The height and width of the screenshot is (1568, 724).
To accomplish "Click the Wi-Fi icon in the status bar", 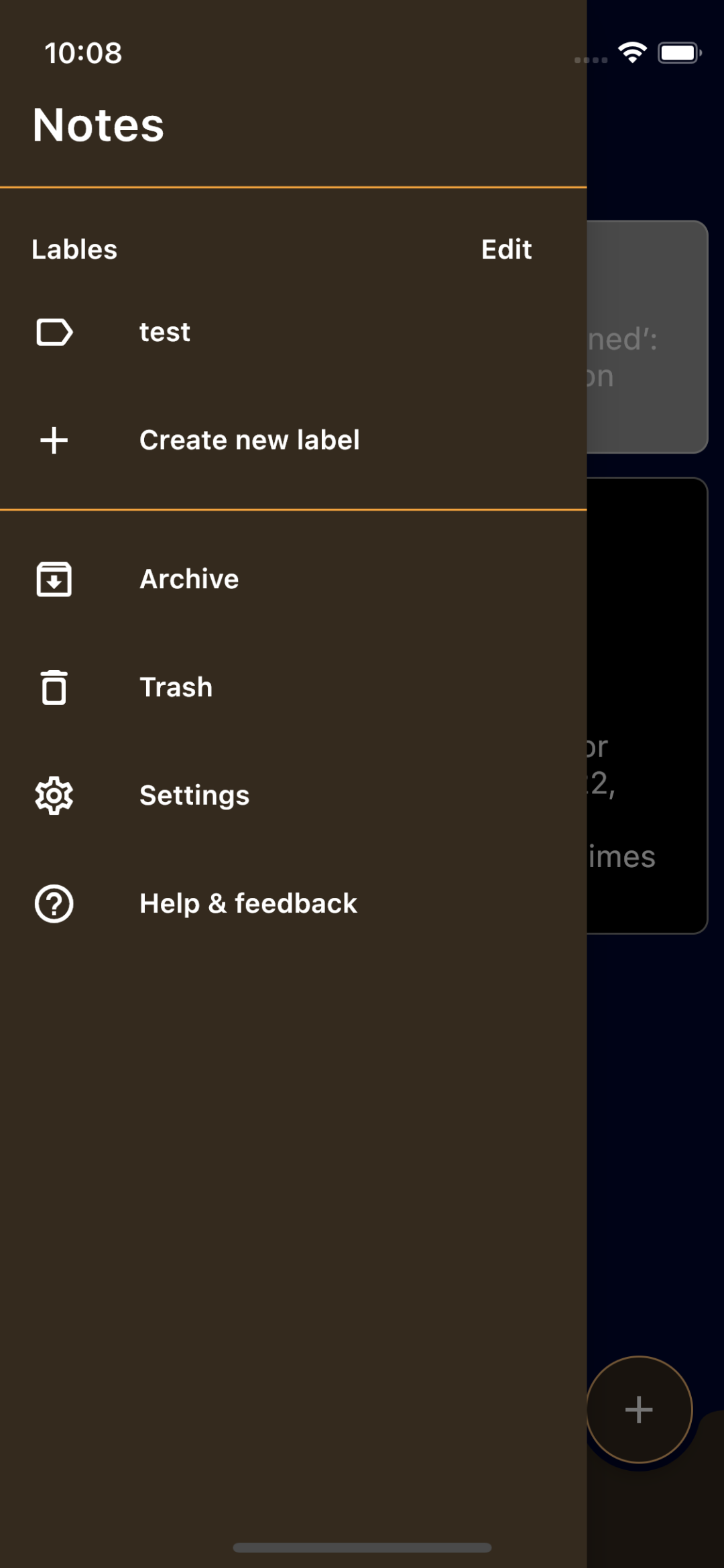I will (631, 52).
